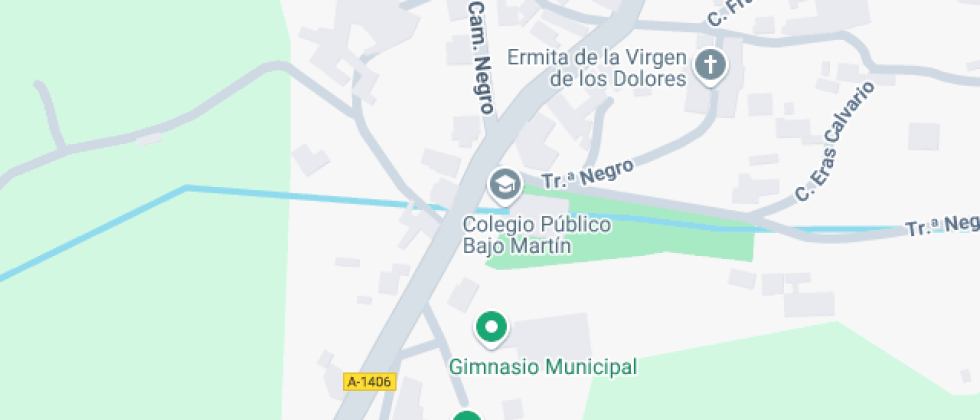
Task: Tap the Gimnasio Municipal map pin
Action: click(x=491, y=327)
